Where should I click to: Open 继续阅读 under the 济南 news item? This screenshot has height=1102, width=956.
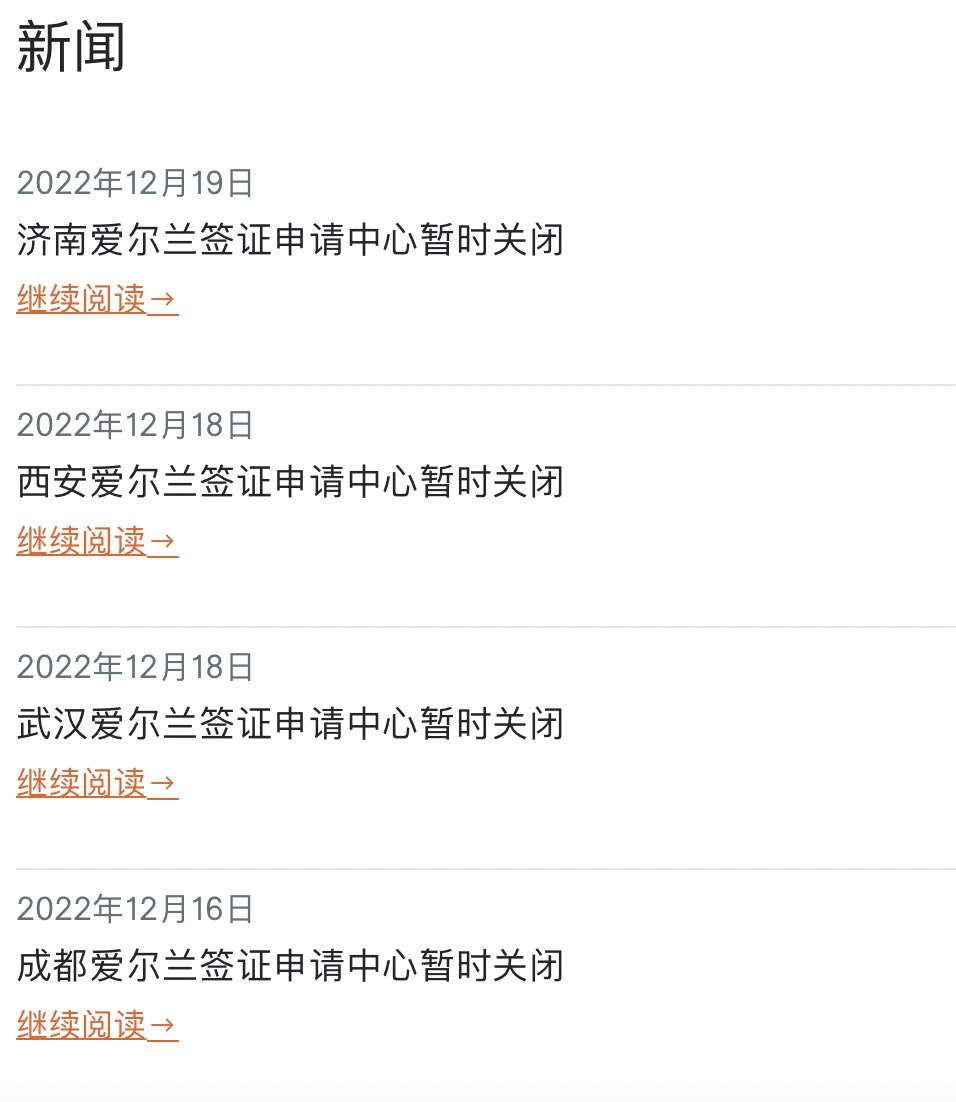click(x=97, y=299)
